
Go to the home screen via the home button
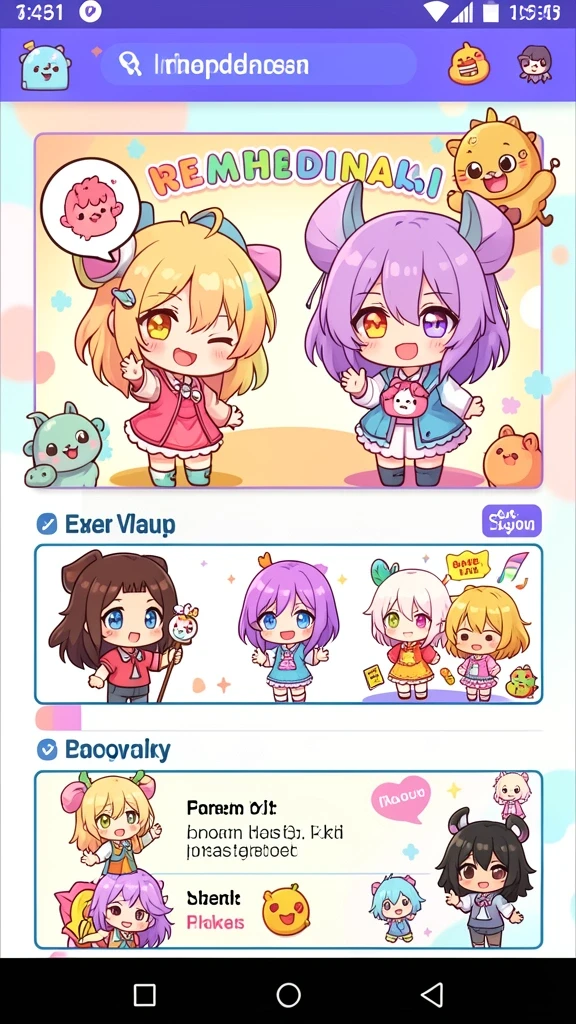click(x=288, y=995)
